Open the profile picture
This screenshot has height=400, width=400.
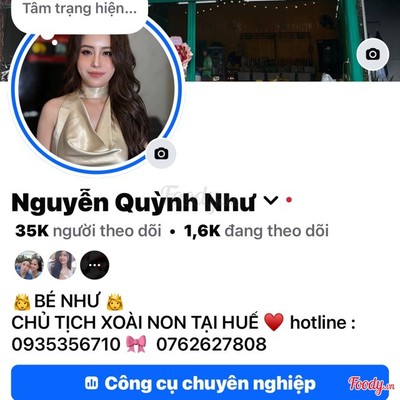pyautogui.click(x=96, y=99)
